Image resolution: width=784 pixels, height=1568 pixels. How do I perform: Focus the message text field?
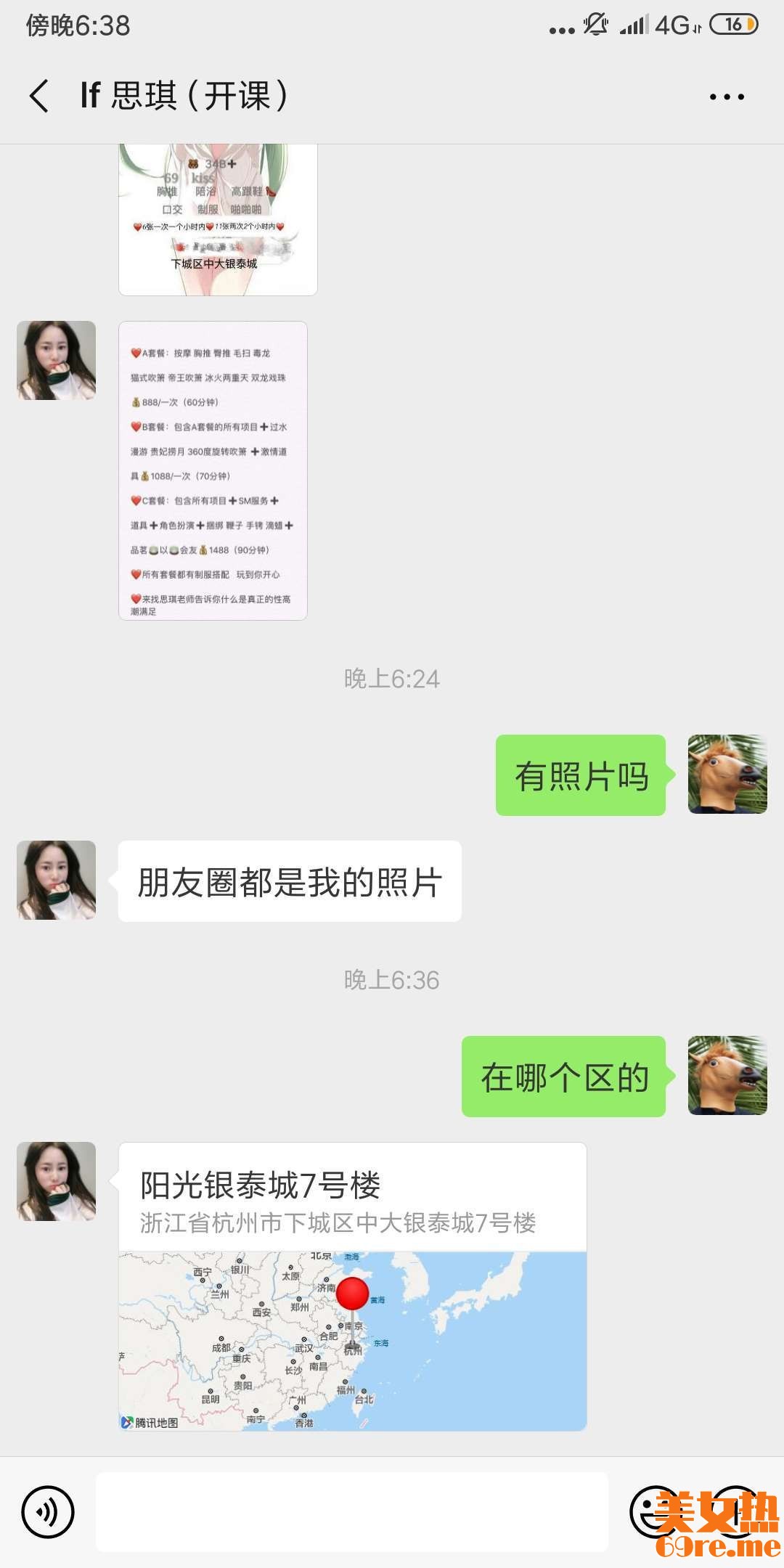[x=352, y=1512]
